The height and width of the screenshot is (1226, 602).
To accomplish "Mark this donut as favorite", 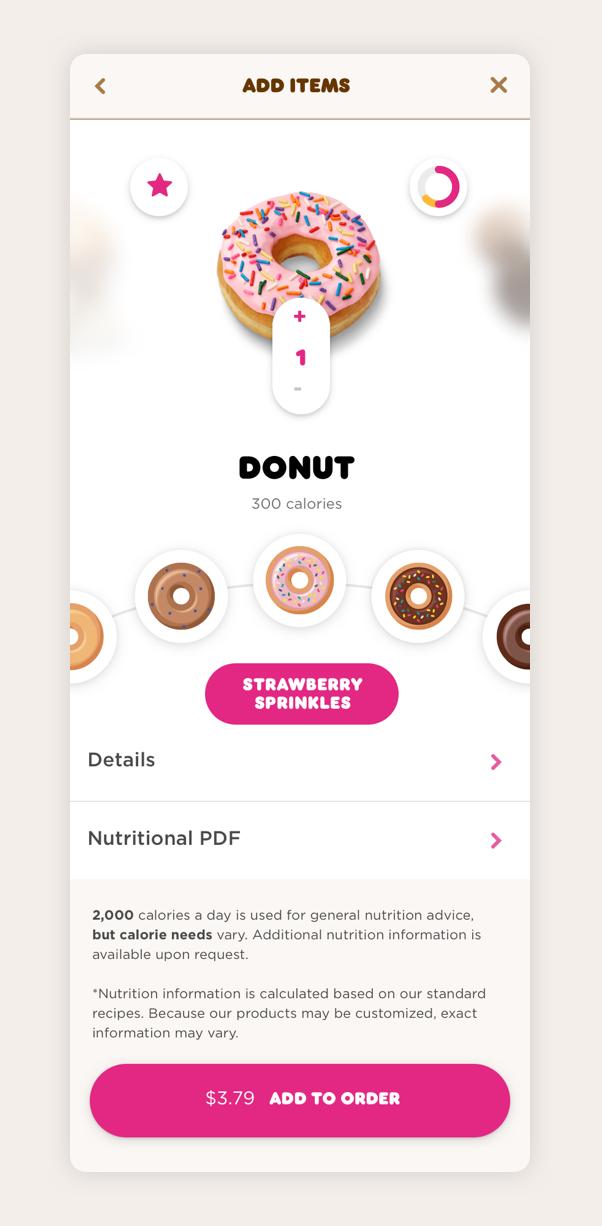I will click(x=159, y=186).
